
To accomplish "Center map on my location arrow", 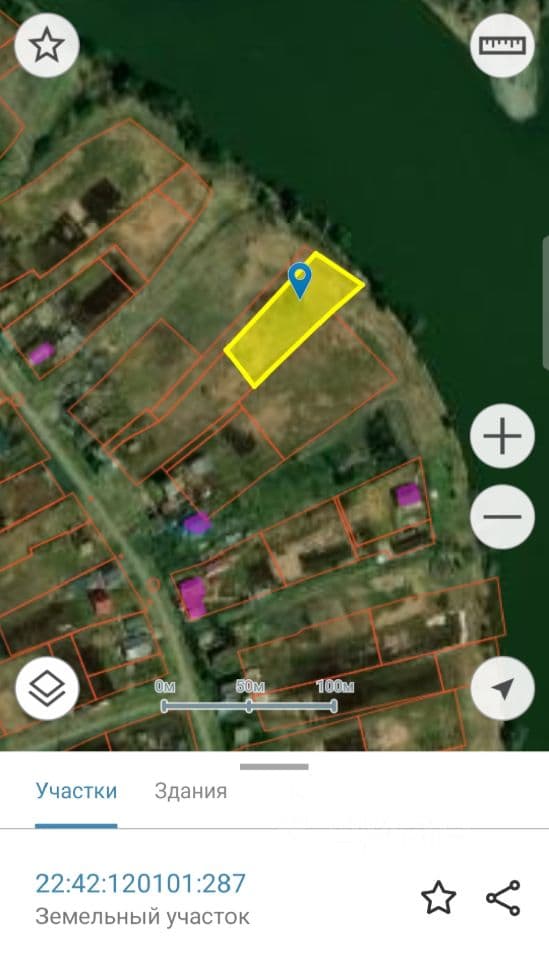I will (x=502, y=688).
